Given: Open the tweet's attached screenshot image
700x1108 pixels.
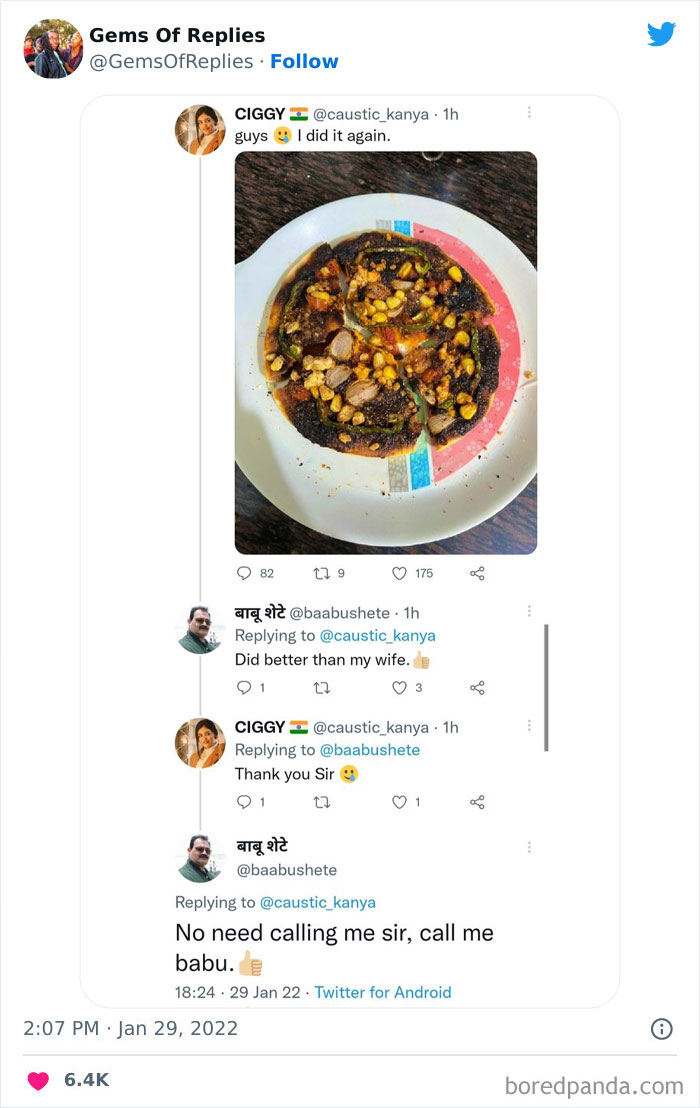Looking at the screenshot, I should click(x=350, y=550).
